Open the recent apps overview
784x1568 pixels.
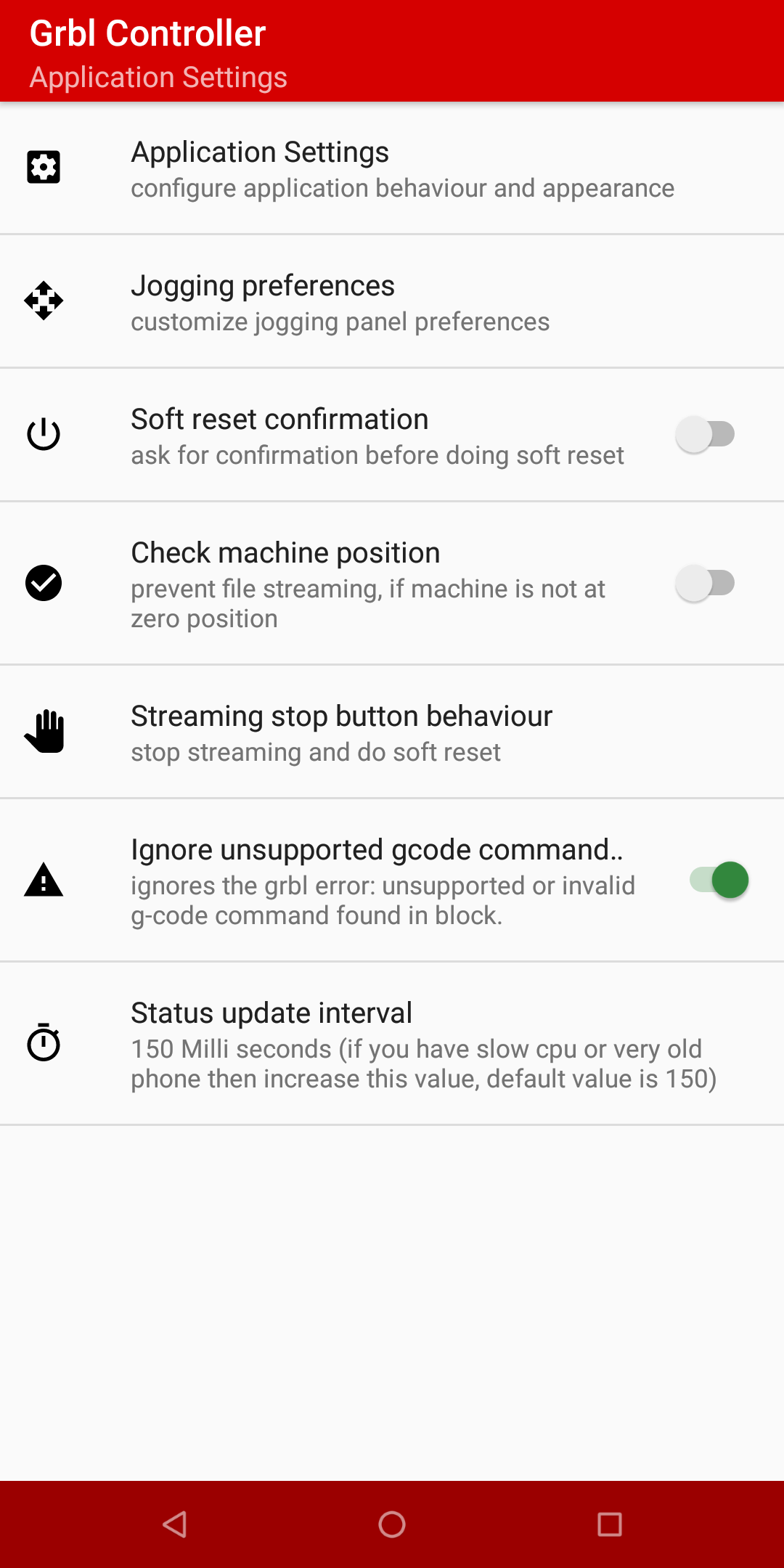(609, 1524)
